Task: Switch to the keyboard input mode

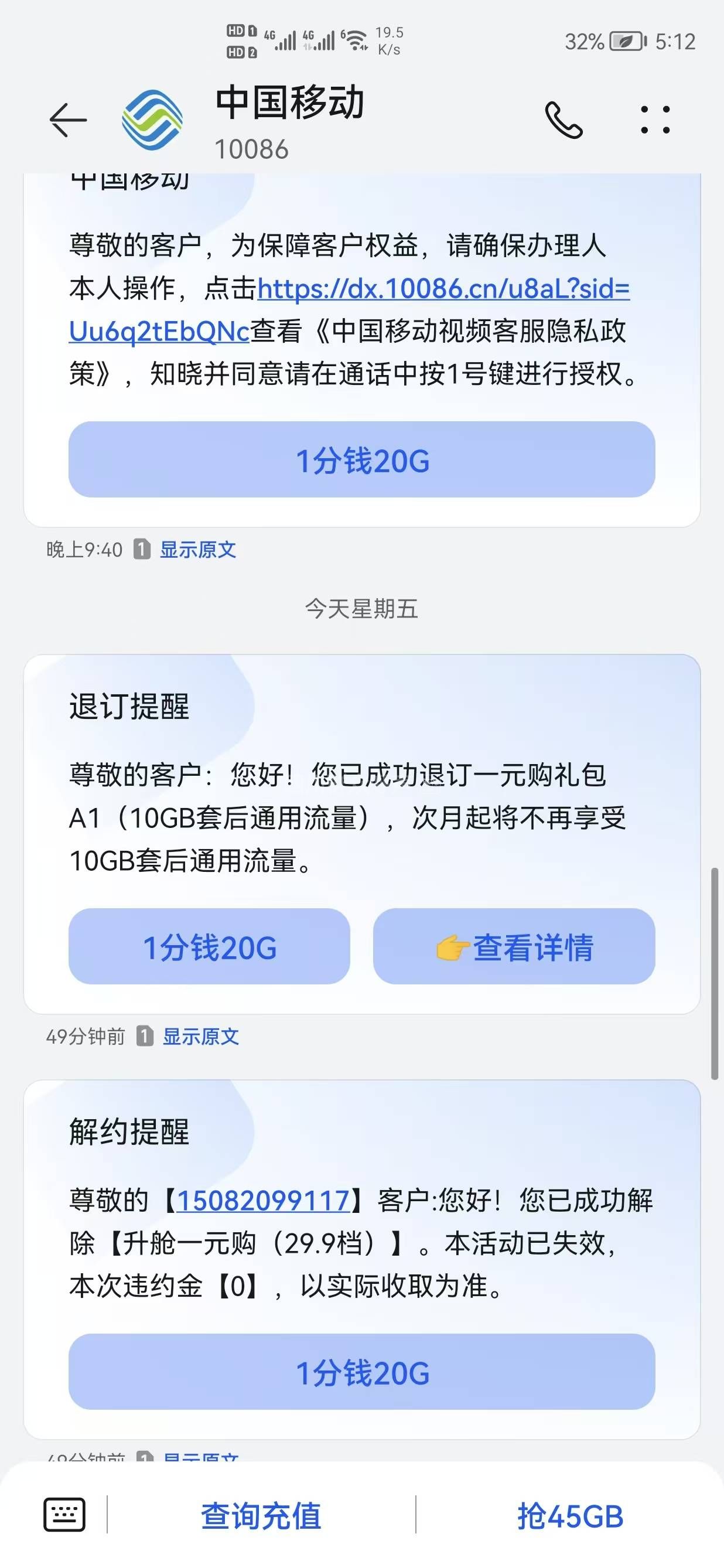Action: click(x=64, y=1514)
